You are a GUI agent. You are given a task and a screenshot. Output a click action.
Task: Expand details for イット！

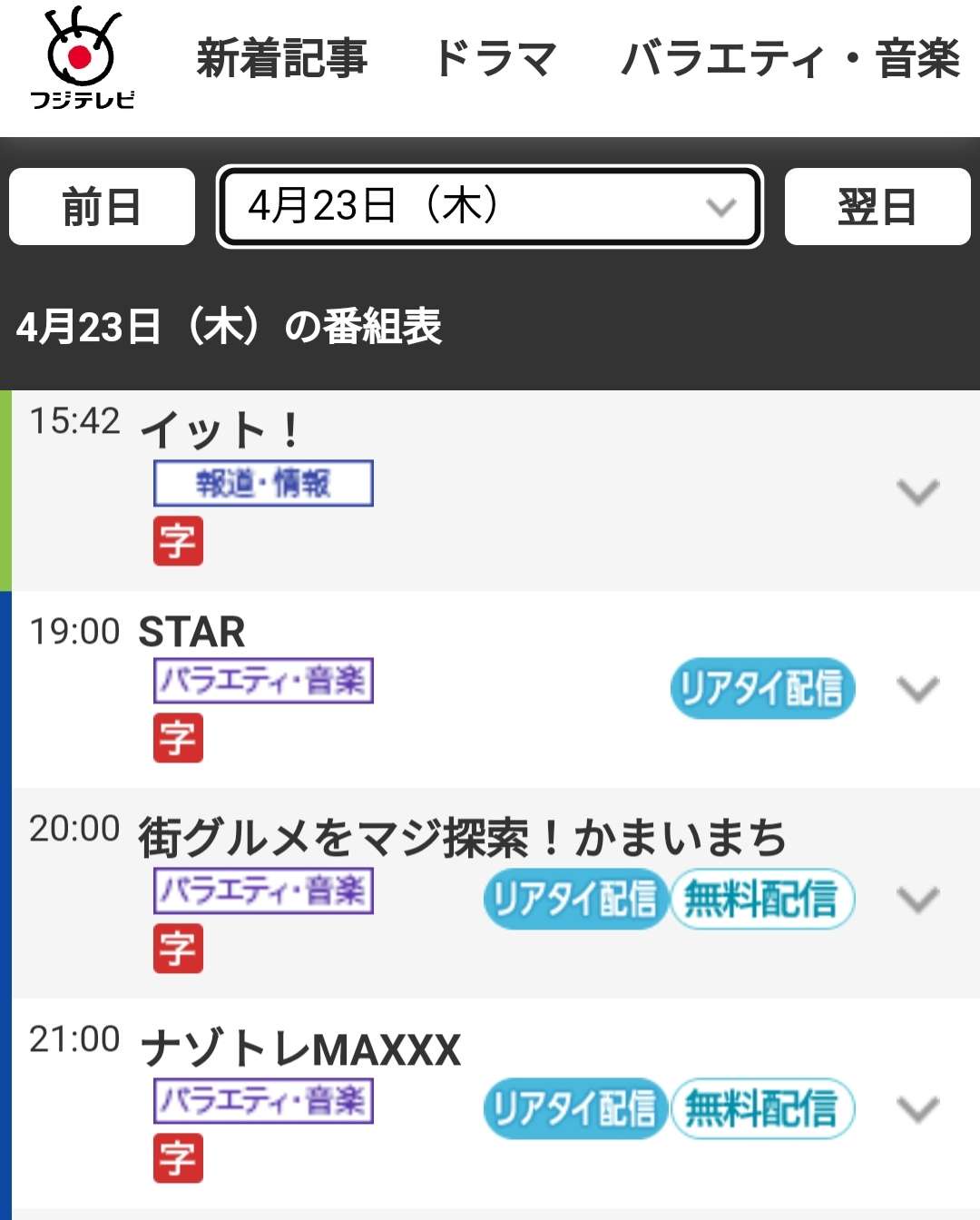[917, 491]
